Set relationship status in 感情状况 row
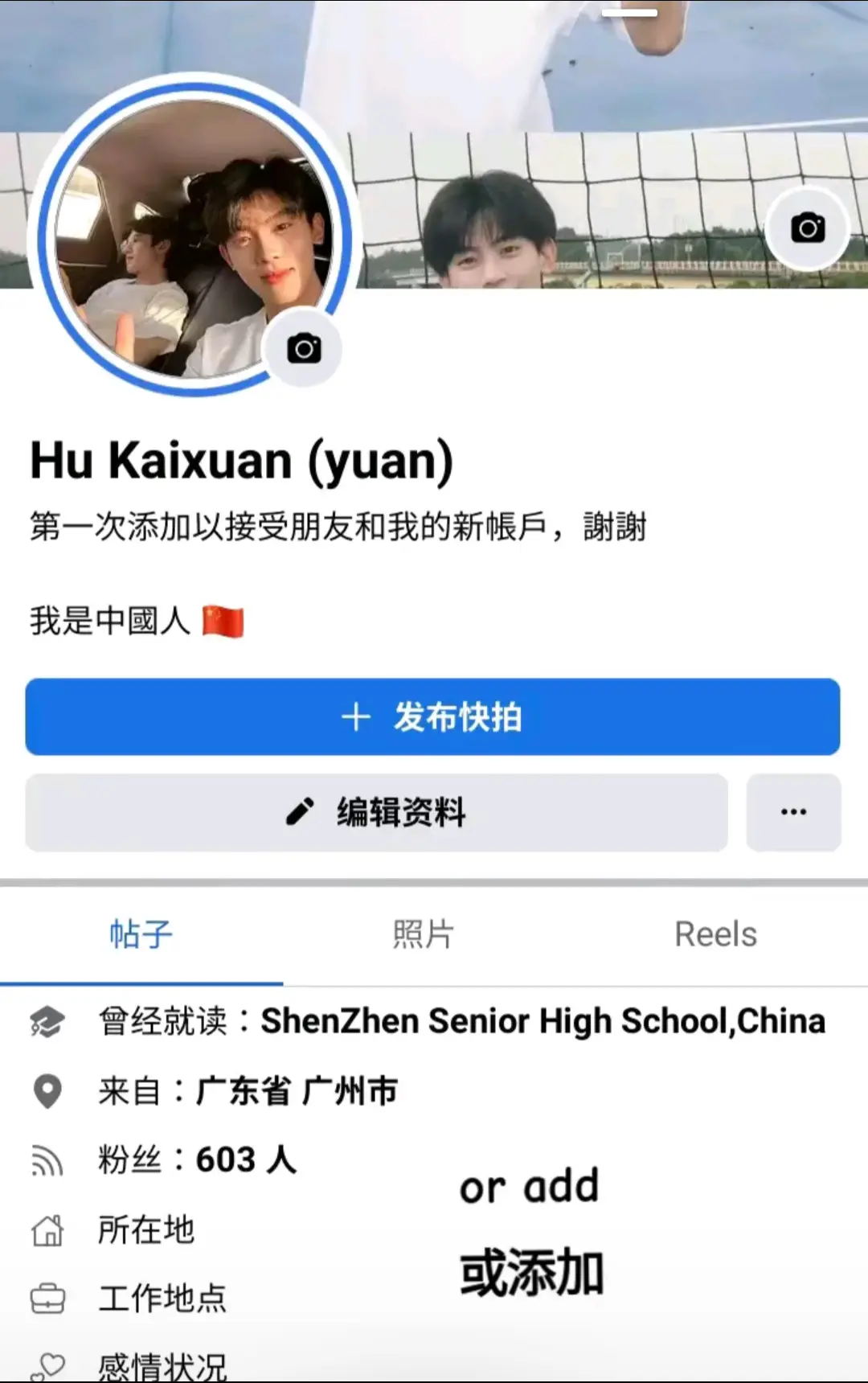 [x=162, y=1365]
